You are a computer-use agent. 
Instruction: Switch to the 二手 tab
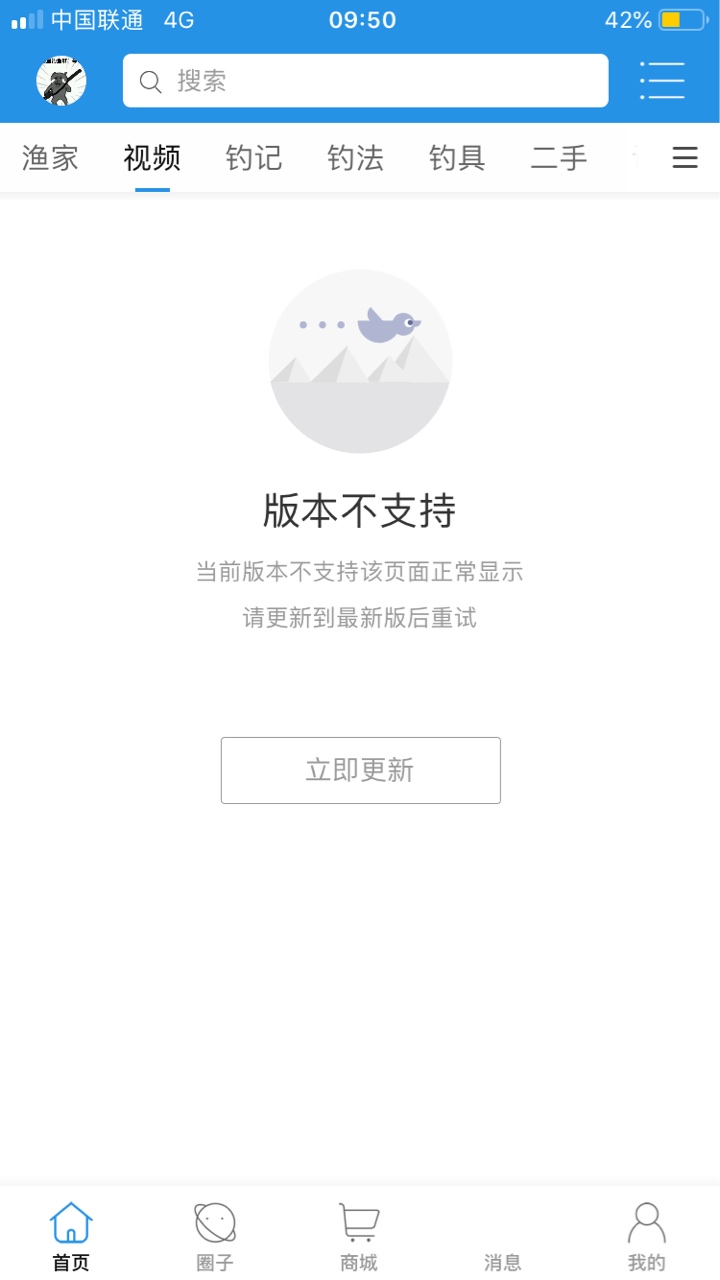click(x=559, y=158)
